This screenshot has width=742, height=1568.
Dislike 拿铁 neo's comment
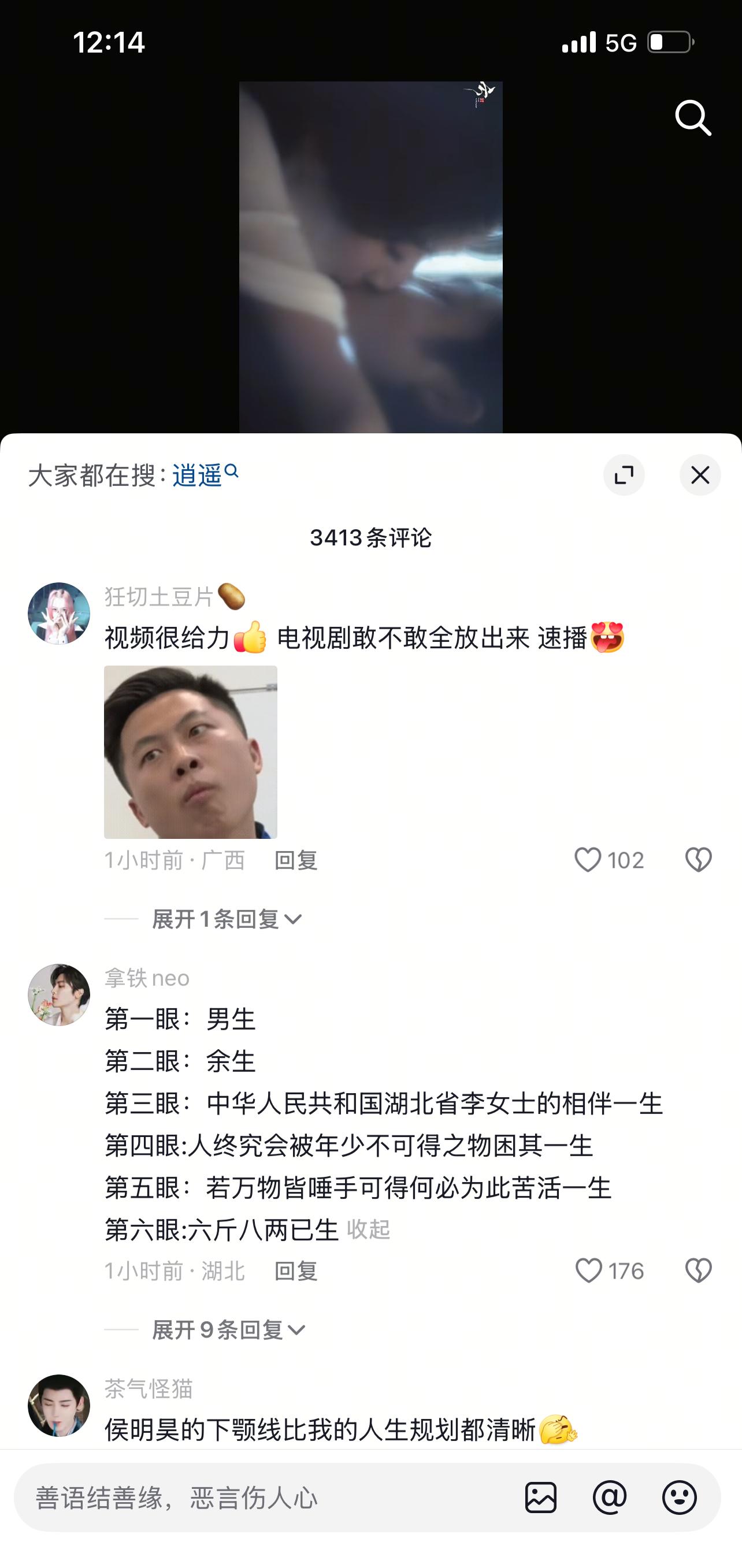(698, 1271)
